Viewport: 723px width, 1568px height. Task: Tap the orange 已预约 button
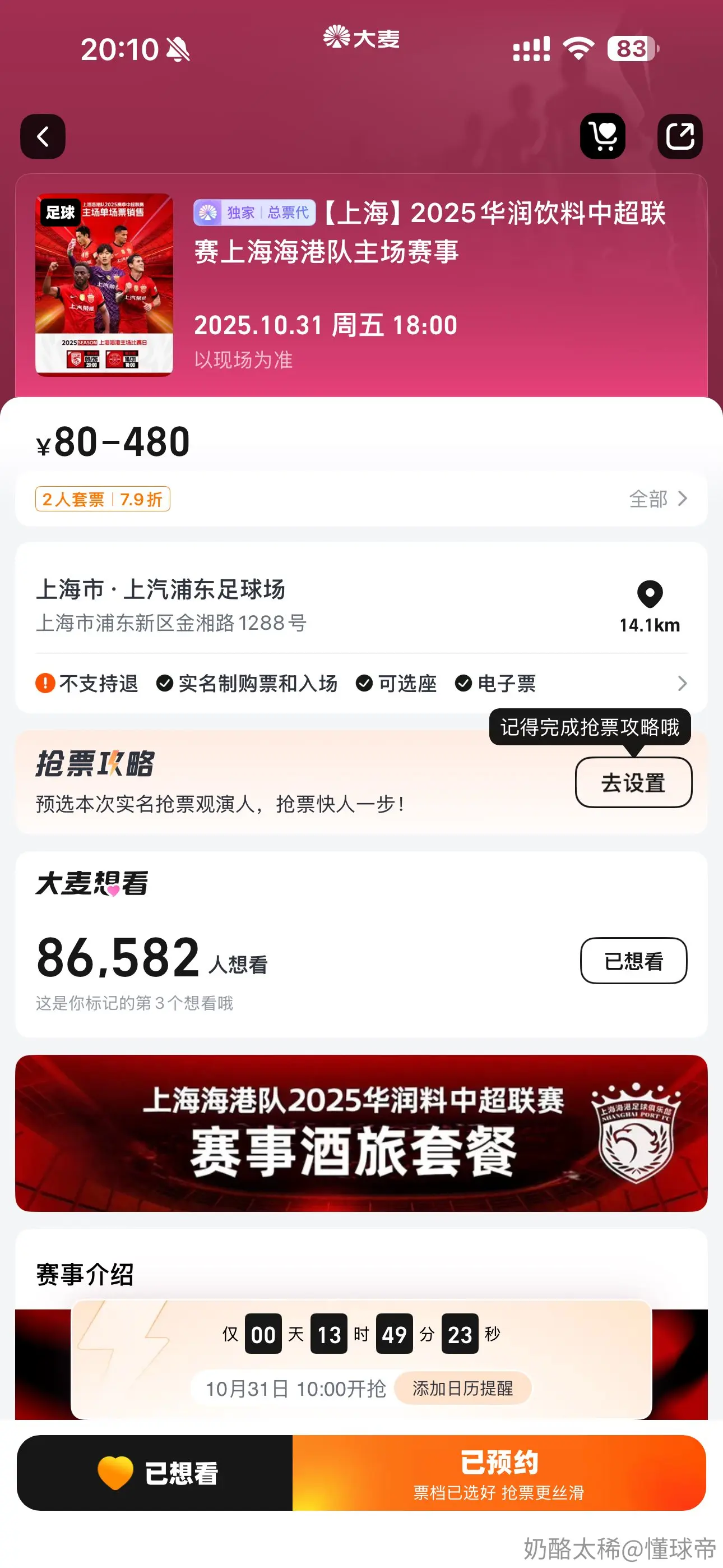coord(499,1473)
